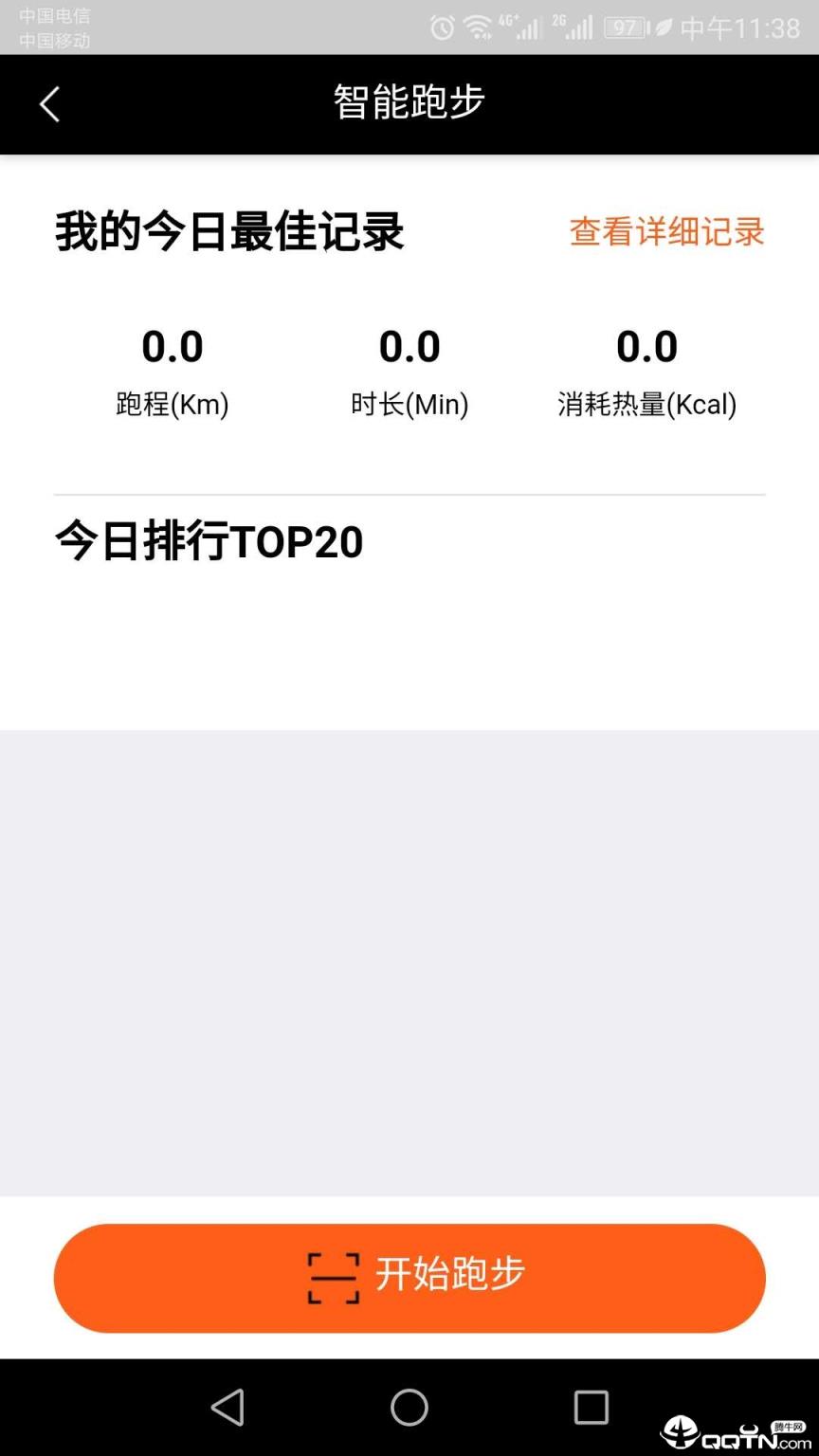
Task: Click the 2G signal strength icon
Action: 573,27
